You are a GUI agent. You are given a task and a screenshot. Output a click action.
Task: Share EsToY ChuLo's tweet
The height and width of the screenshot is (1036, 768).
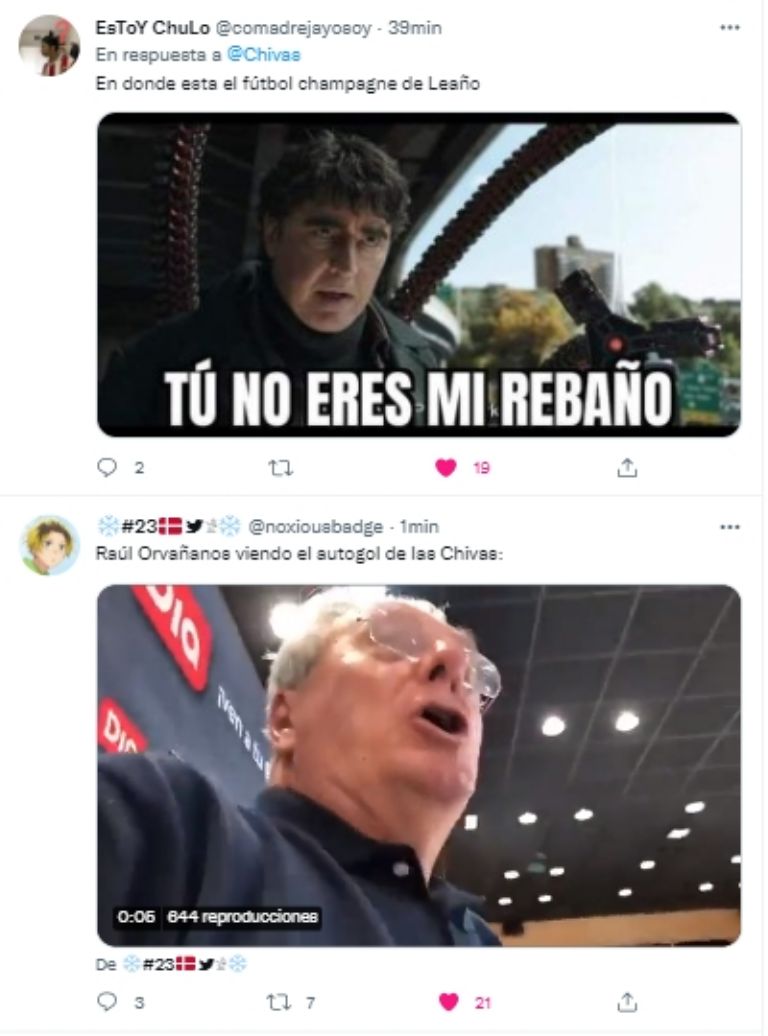(627, 467)
